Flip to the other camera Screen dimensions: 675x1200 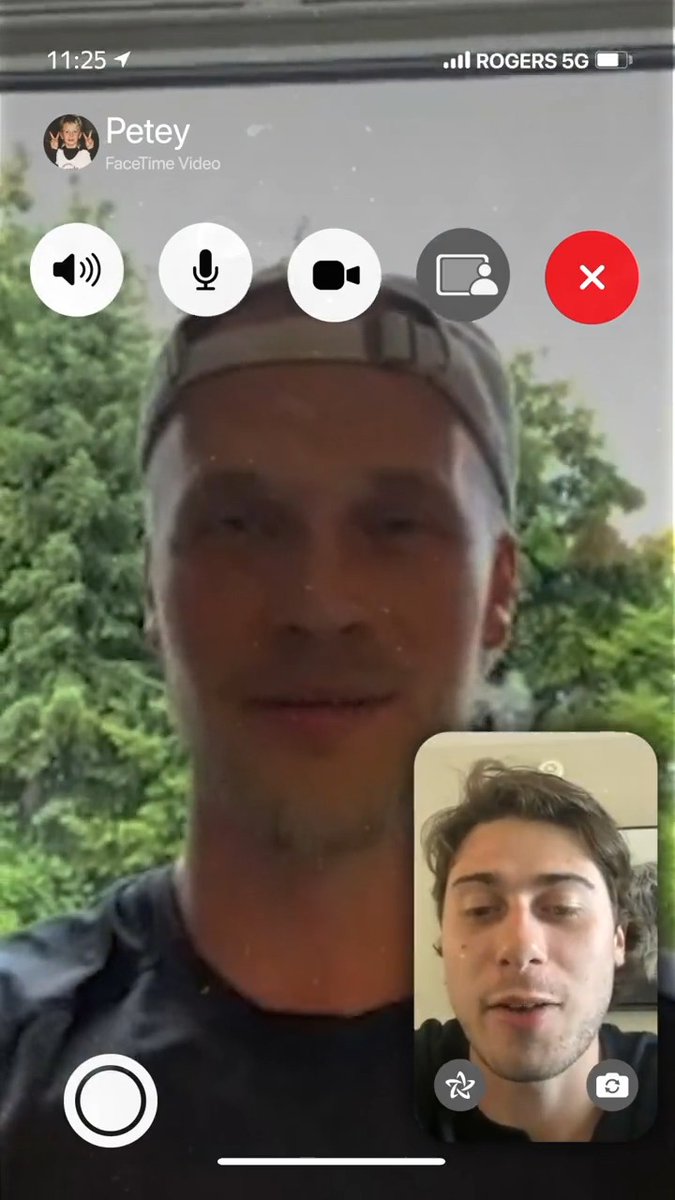tap(611, 1085)
